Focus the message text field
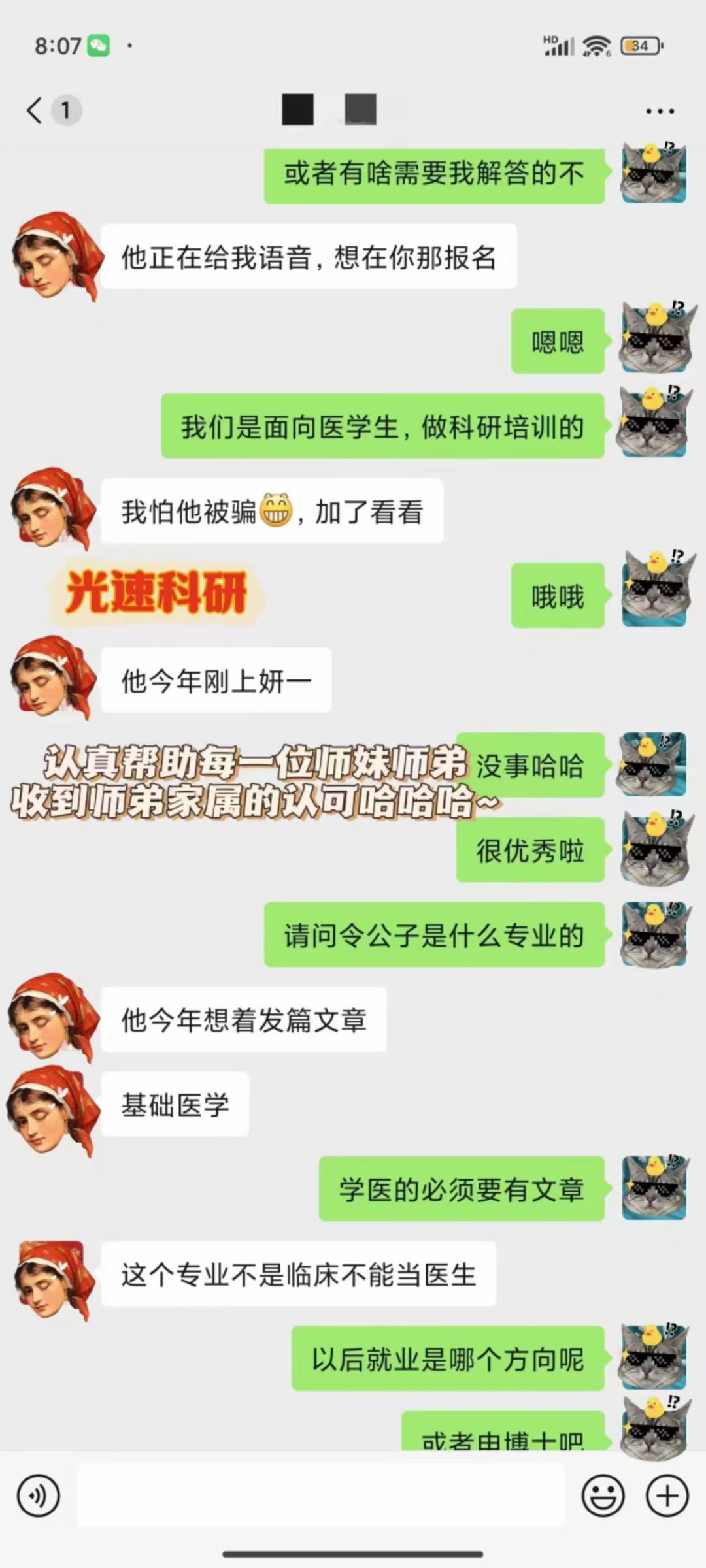The image size is (706, 1568). coord(320,1495)
